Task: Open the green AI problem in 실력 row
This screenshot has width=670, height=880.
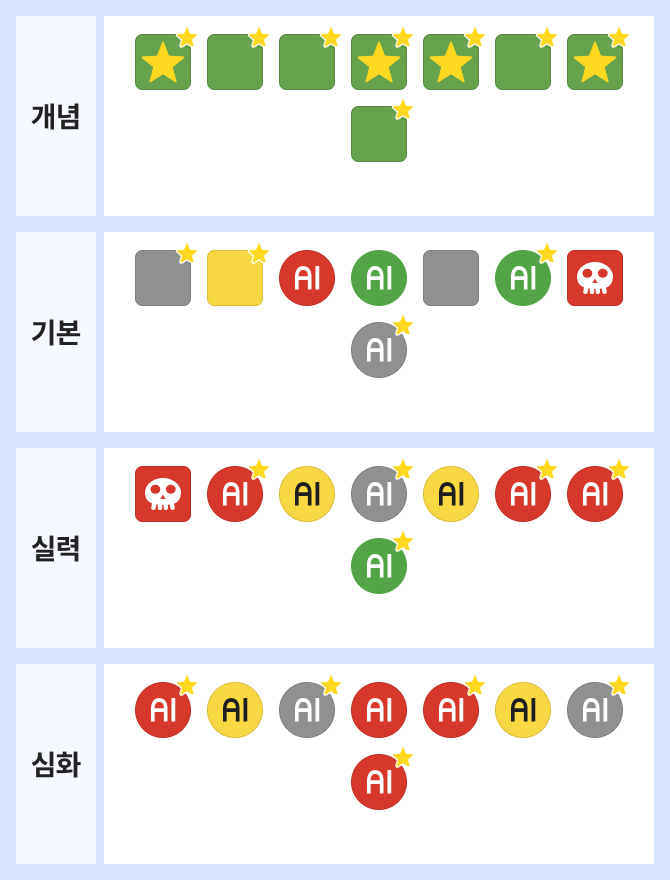Action: pos(378,566)
